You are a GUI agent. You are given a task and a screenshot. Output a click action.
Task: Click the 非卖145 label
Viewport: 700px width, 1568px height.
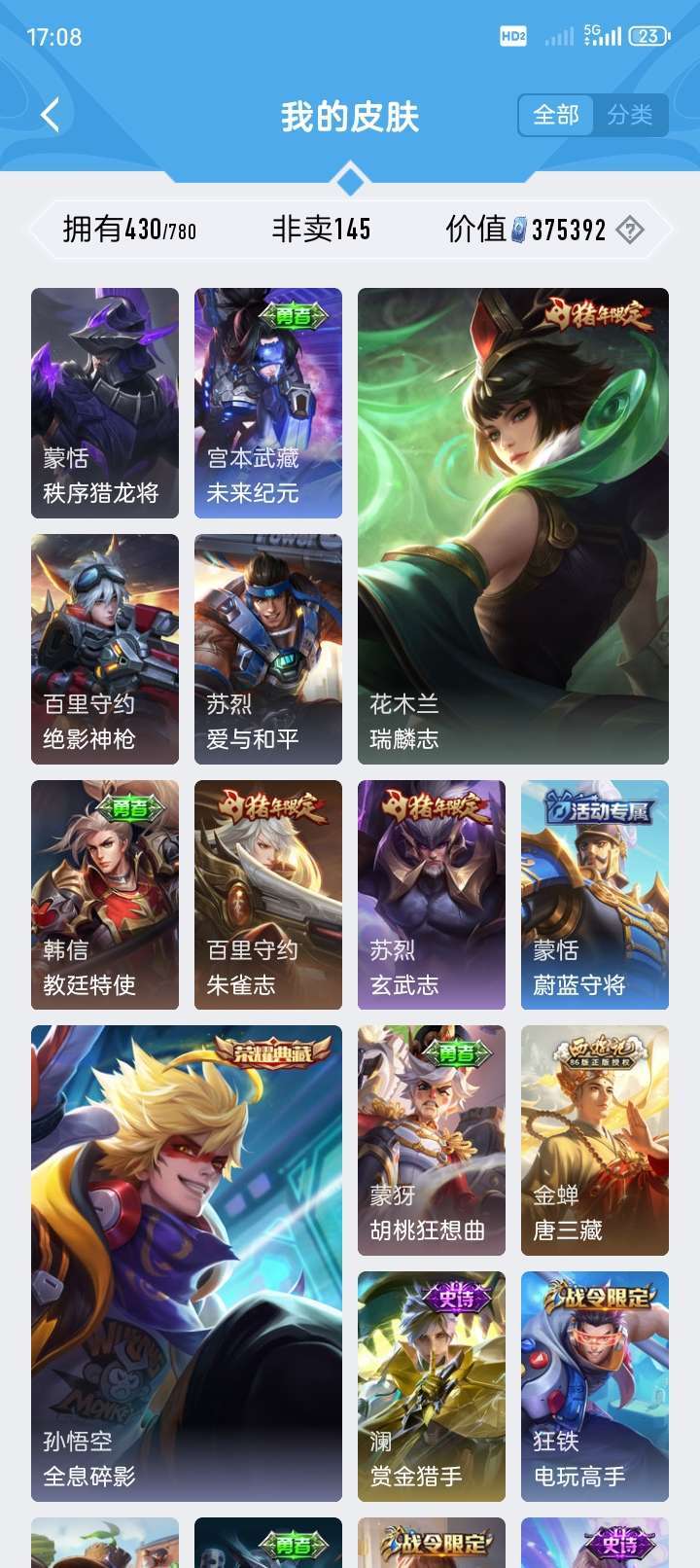321,227
